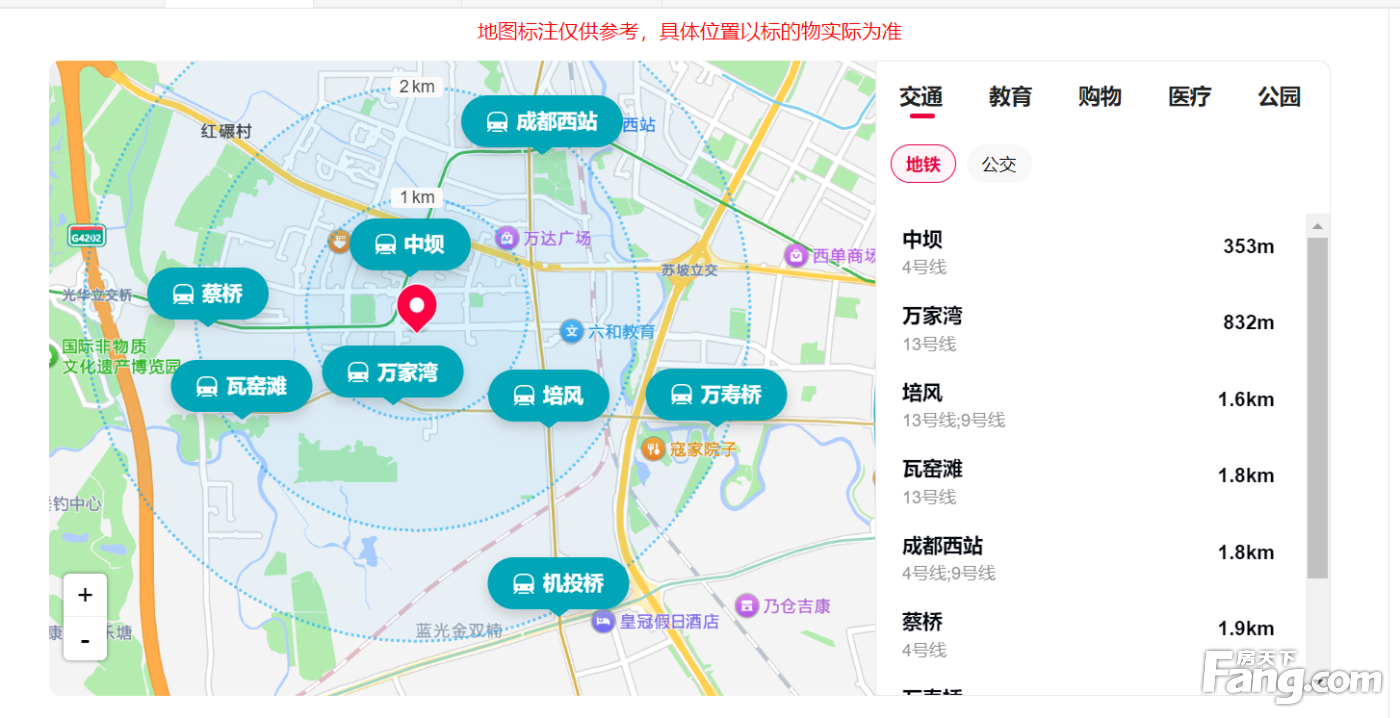Viewport: 1400px width, 718px height.
Task: Zoom in the map with plus button
Action: (x=85, y=595)
